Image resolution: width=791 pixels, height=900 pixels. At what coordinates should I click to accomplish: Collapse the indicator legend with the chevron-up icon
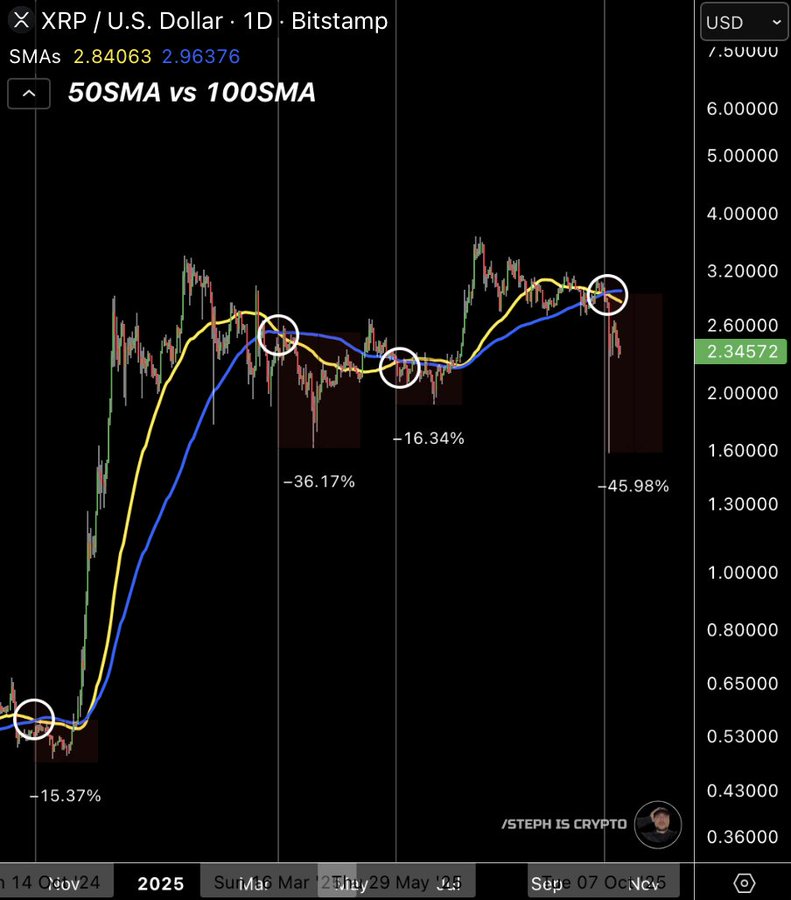[28, 93]
